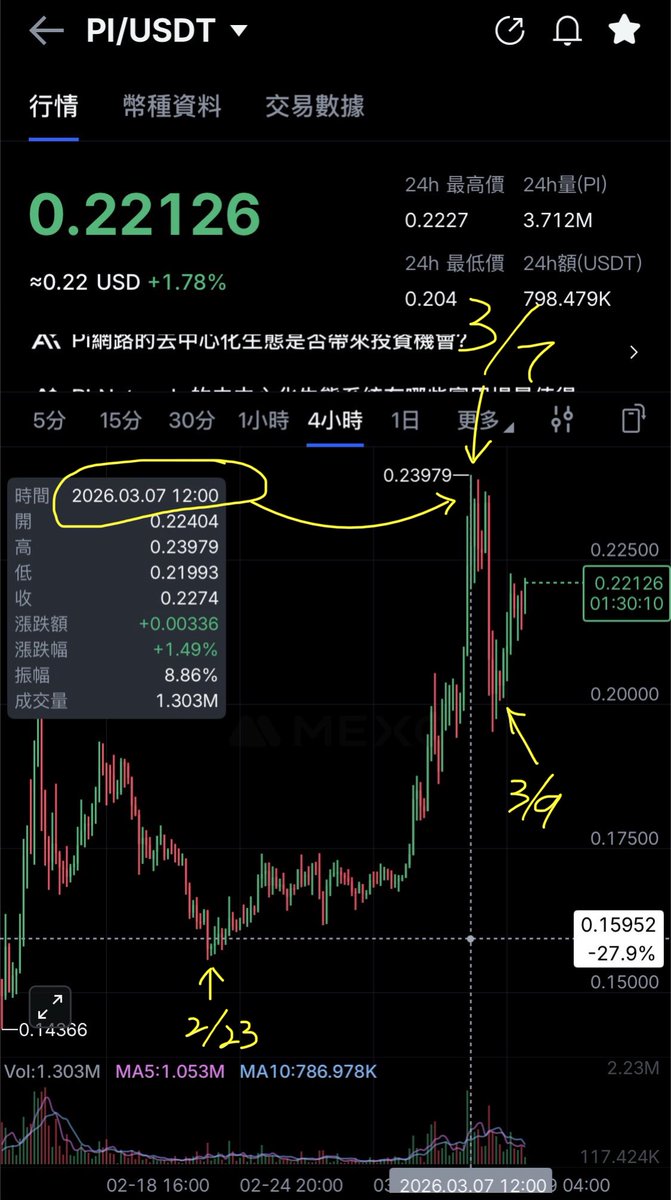671x1200 pixels.
Task: Switch chart to the 1小時 interval
Action: tap(264, 420)
